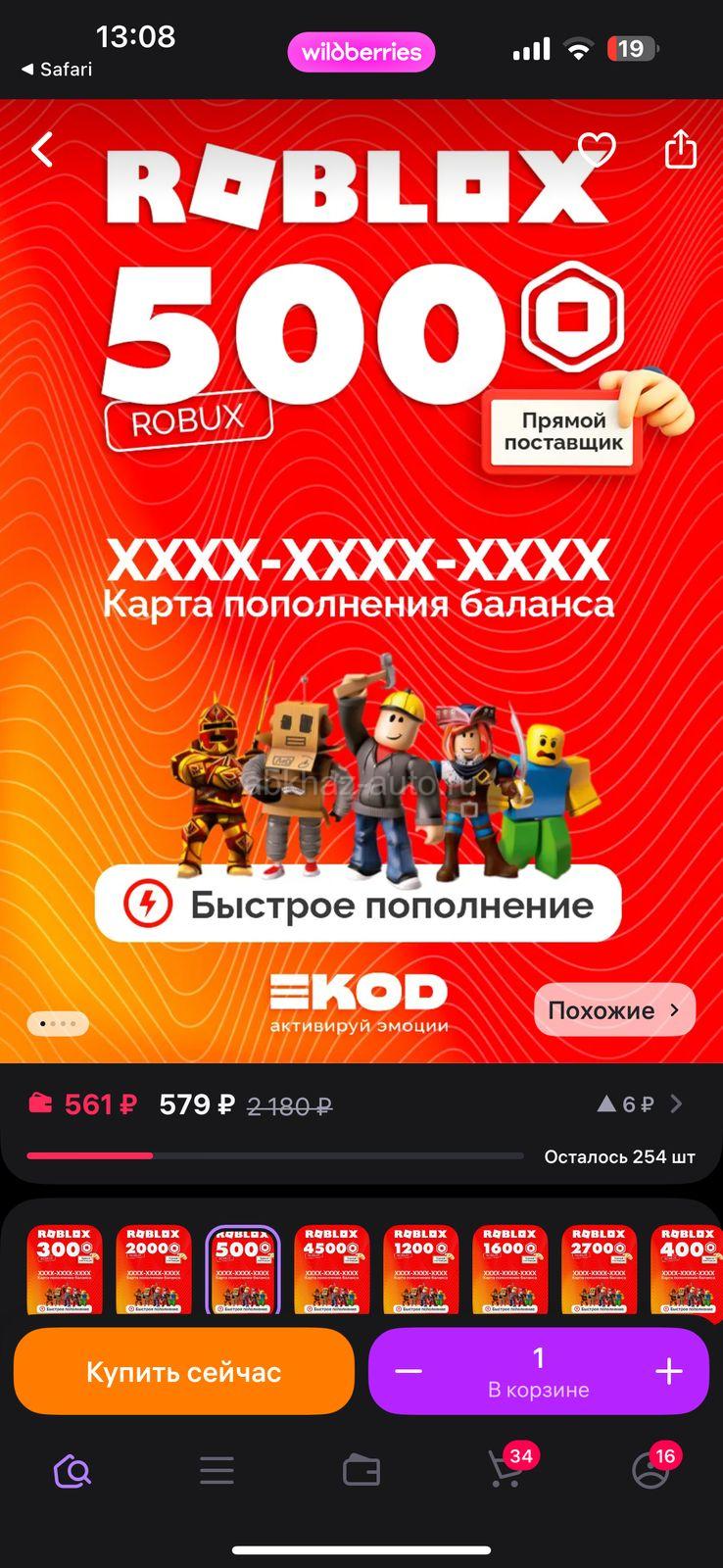Go back using the top-left arrow
Screen dimensions: 723x1568
click(42, 150)
